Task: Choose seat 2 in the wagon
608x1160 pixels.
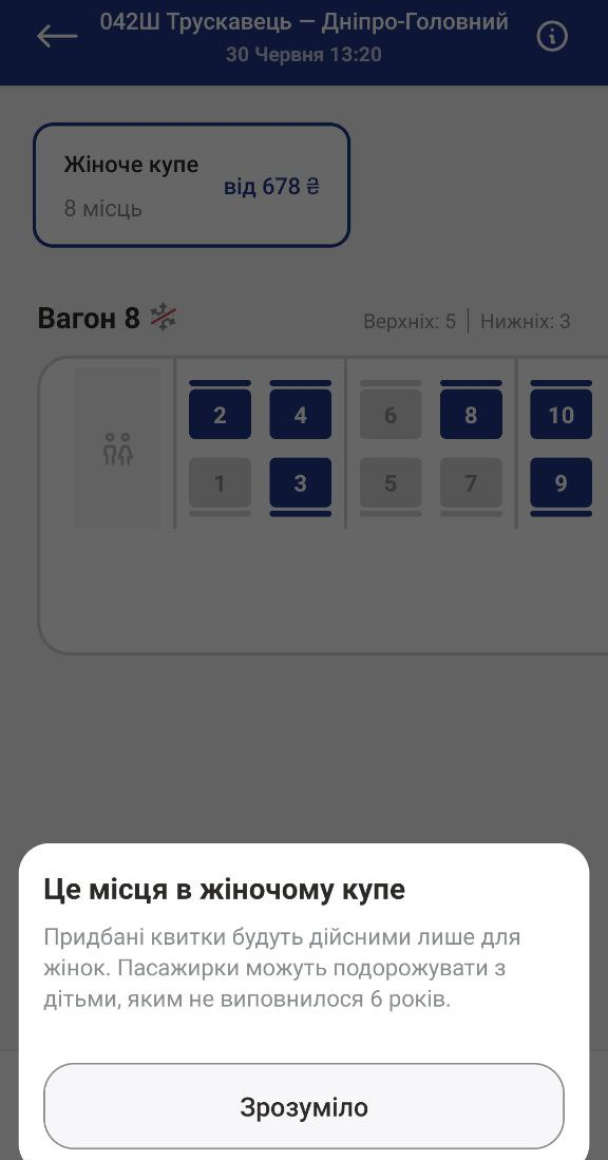Action: pyautogui.click(x=219, y=415)
